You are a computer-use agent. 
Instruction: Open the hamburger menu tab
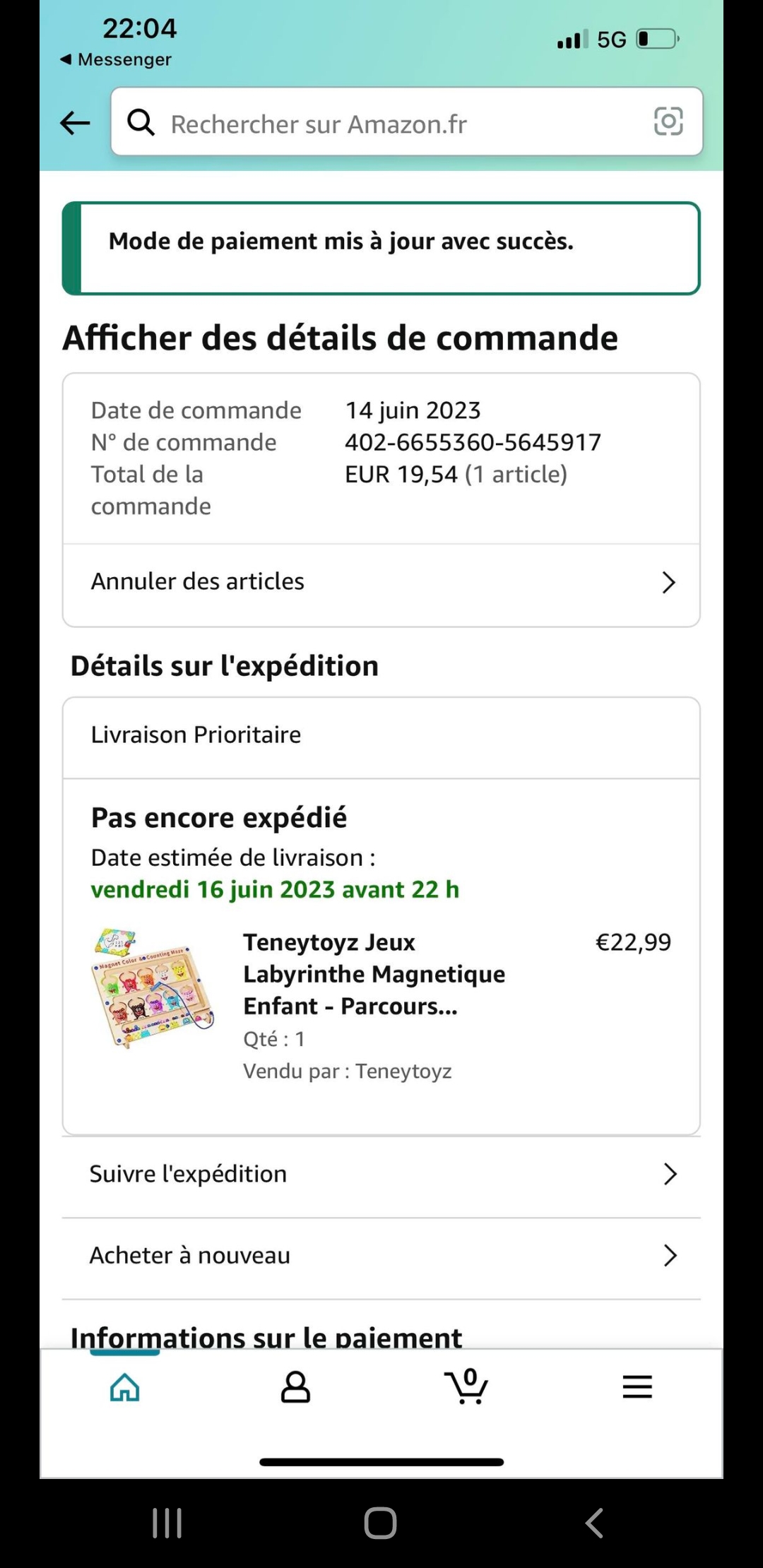coord(637,1387)
